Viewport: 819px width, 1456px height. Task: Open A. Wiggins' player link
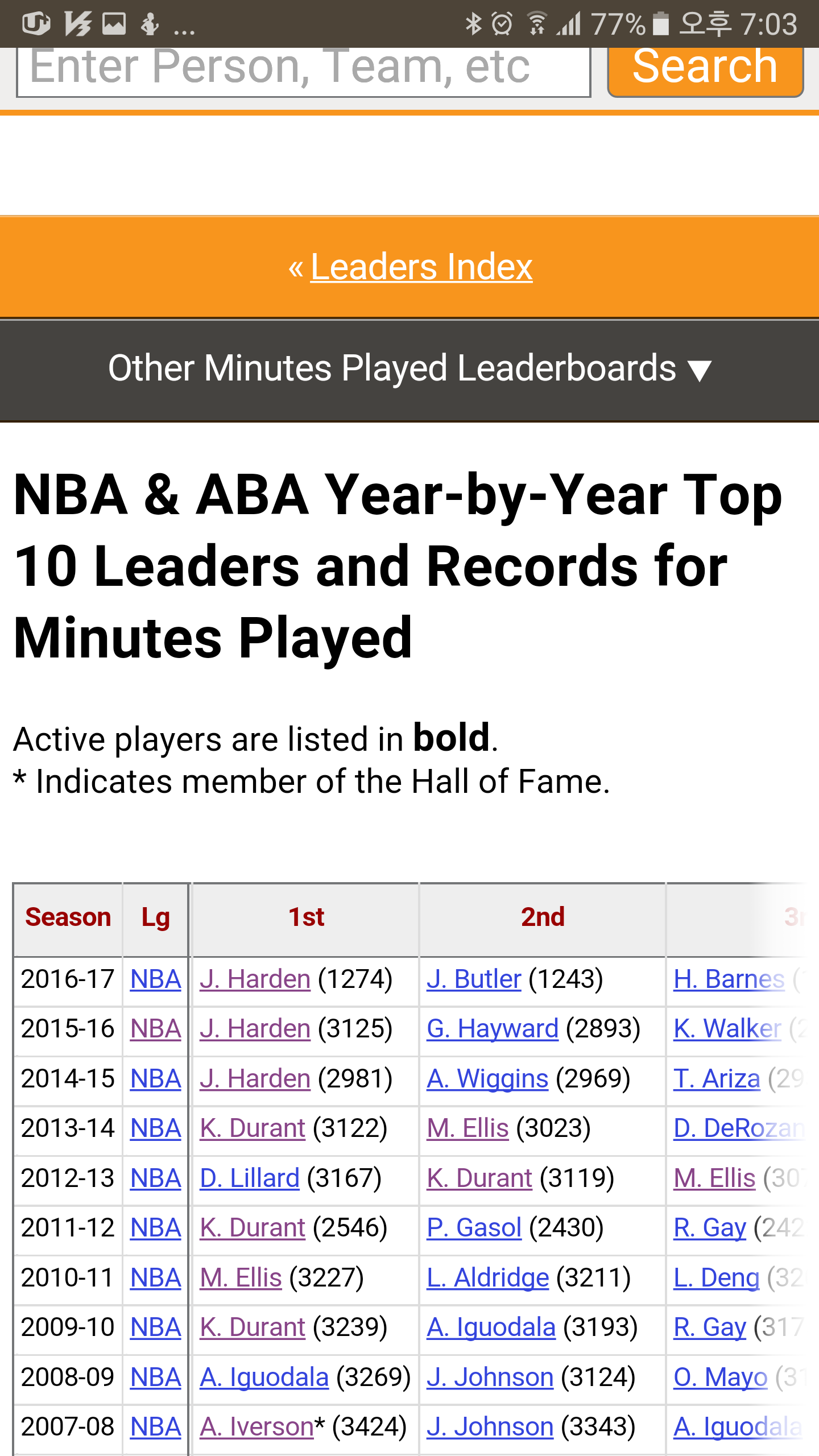(x=487, y=1079)
